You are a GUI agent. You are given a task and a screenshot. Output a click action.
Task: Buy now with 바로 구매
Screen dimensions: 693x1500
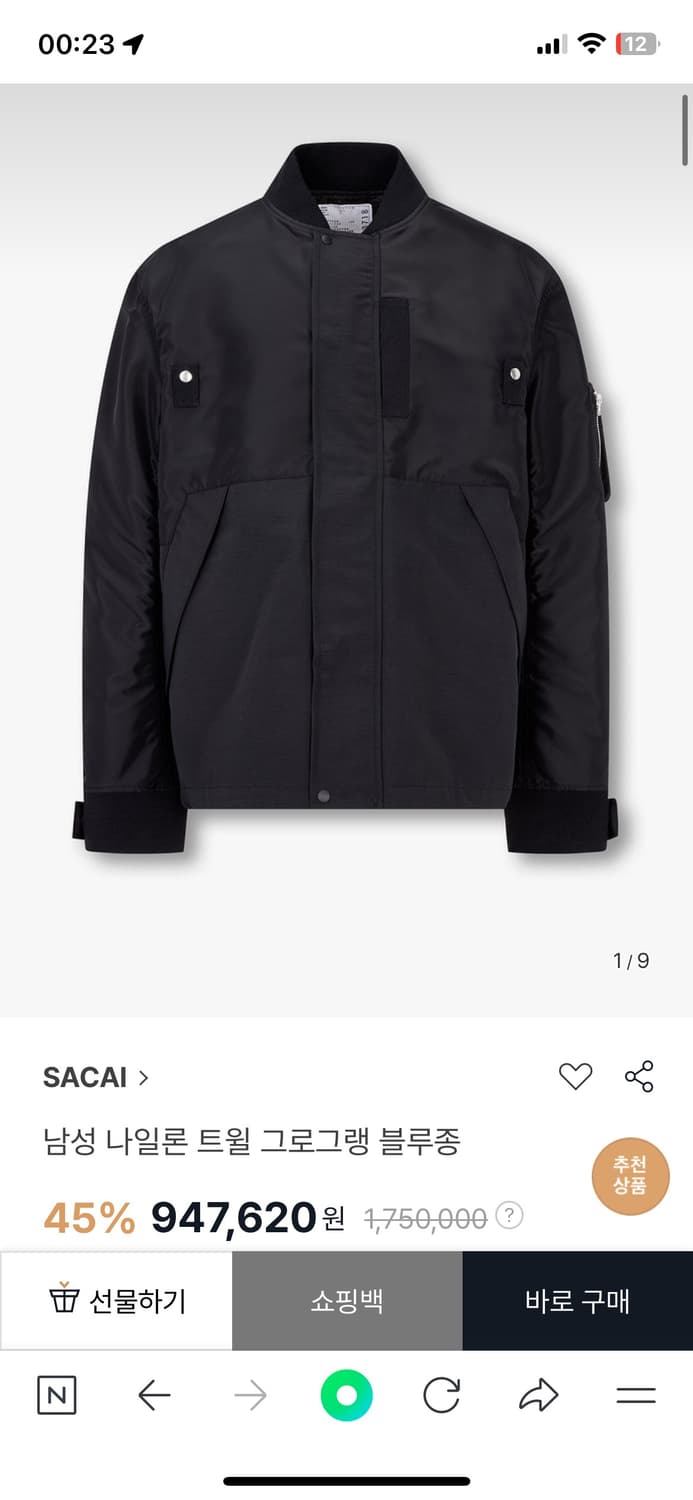(x=577, y=1301)
